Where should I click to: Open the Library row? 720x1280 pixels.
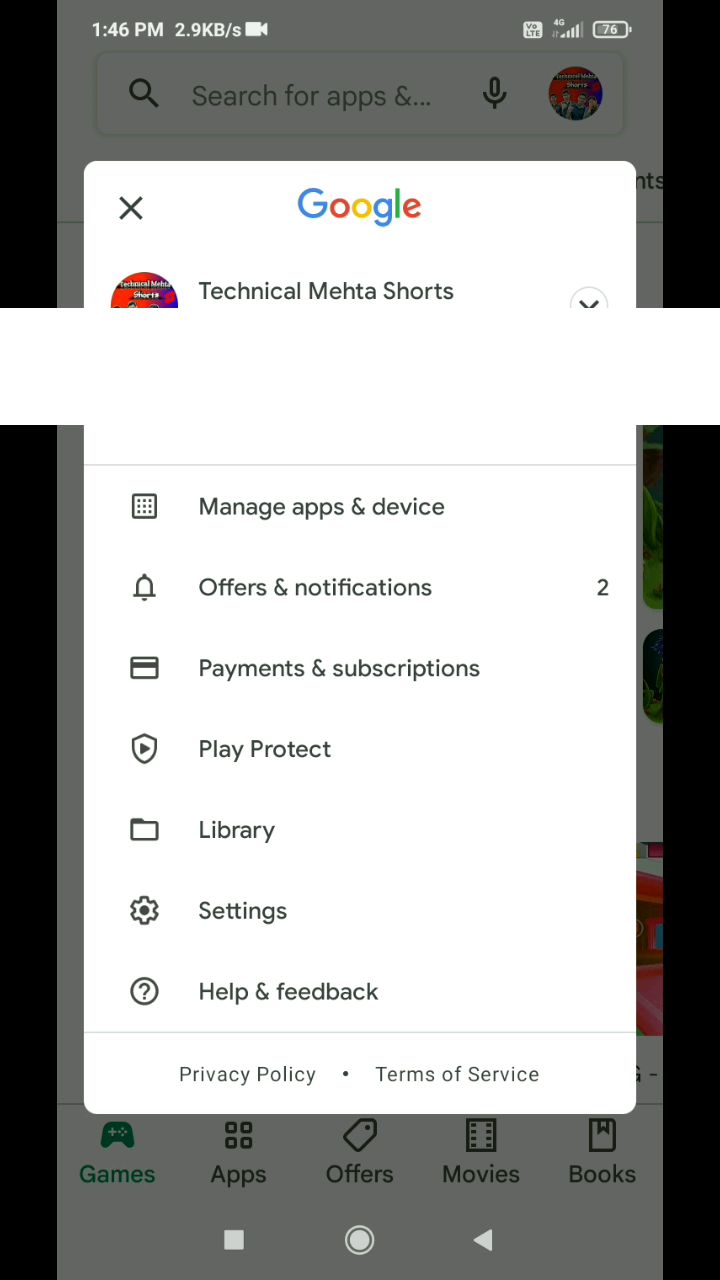click(x=236, y=830)
